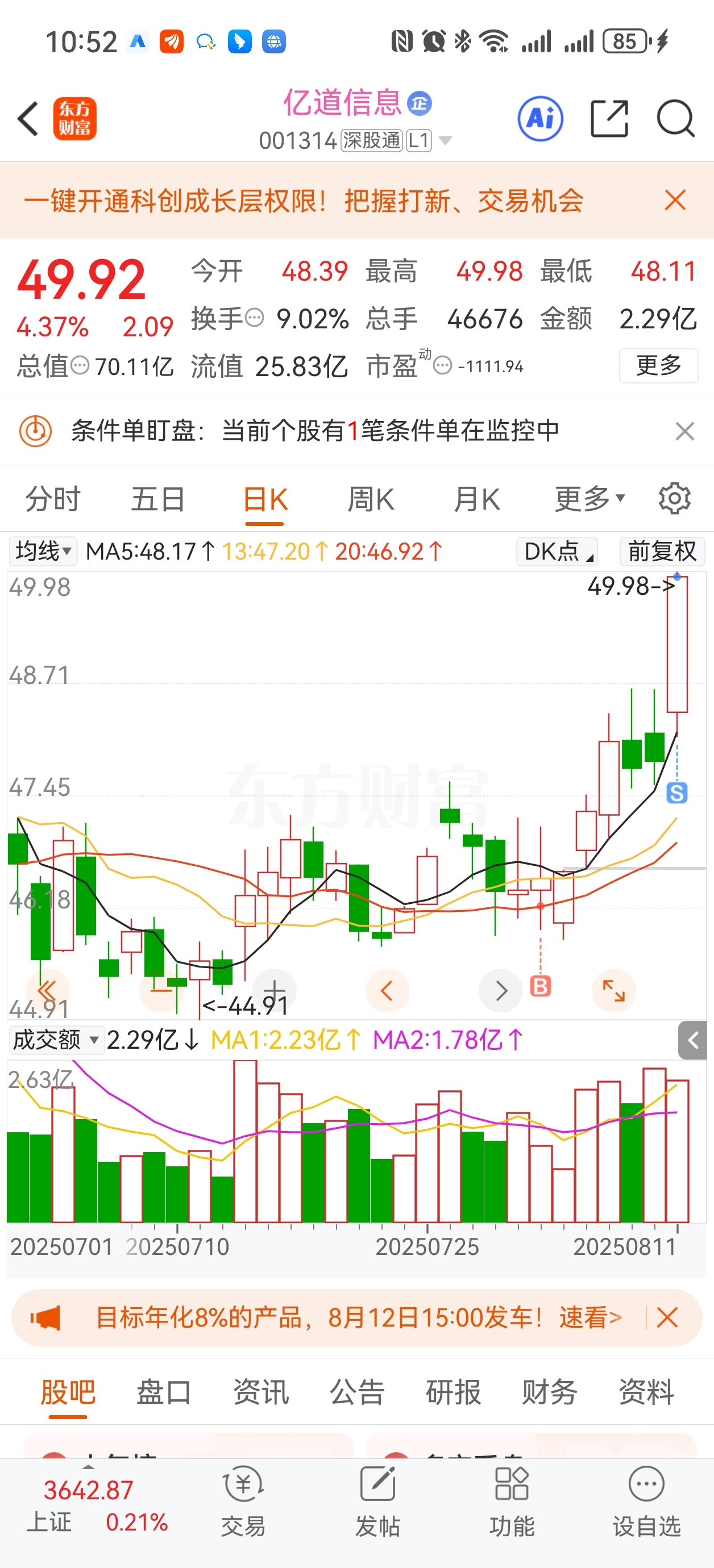Image resolution: width=714 pixels, height=1568 pixels.
Task: Open the 月K chart tab
Action: tap(477, 499)
